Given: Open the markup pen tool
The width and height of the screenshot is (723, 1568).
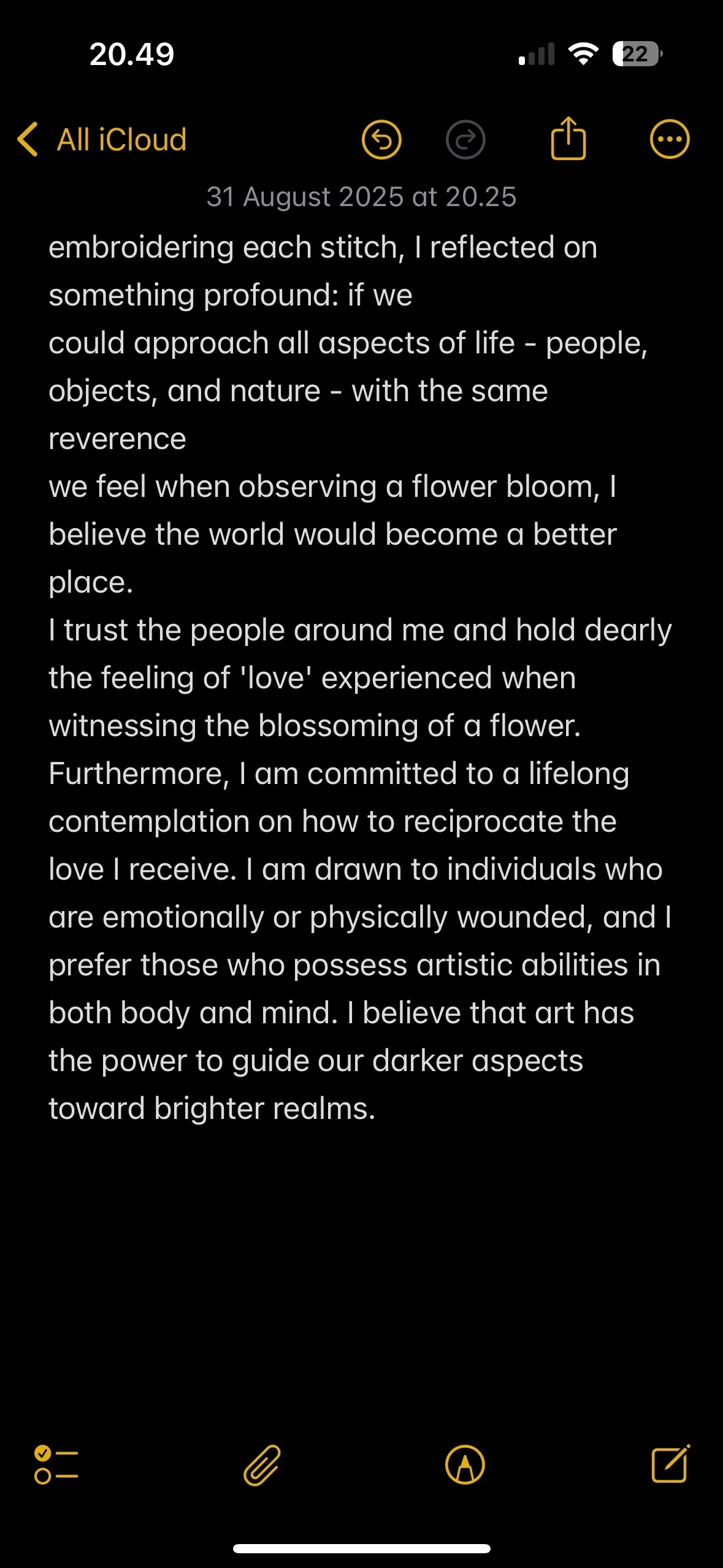Looking at the screenshot, I should (x=465, y=1465).
